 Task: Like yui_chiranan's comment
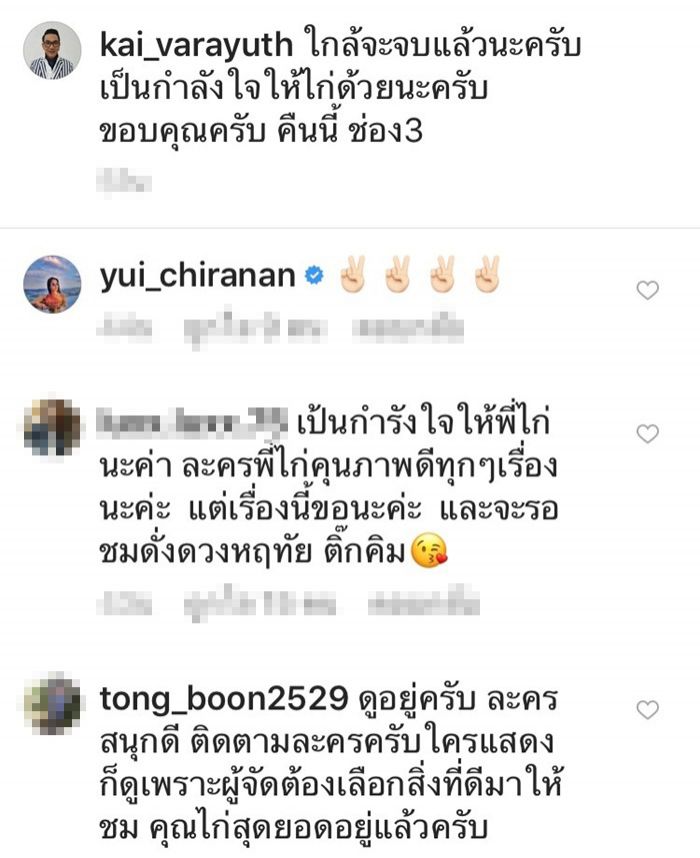[648, 290]
